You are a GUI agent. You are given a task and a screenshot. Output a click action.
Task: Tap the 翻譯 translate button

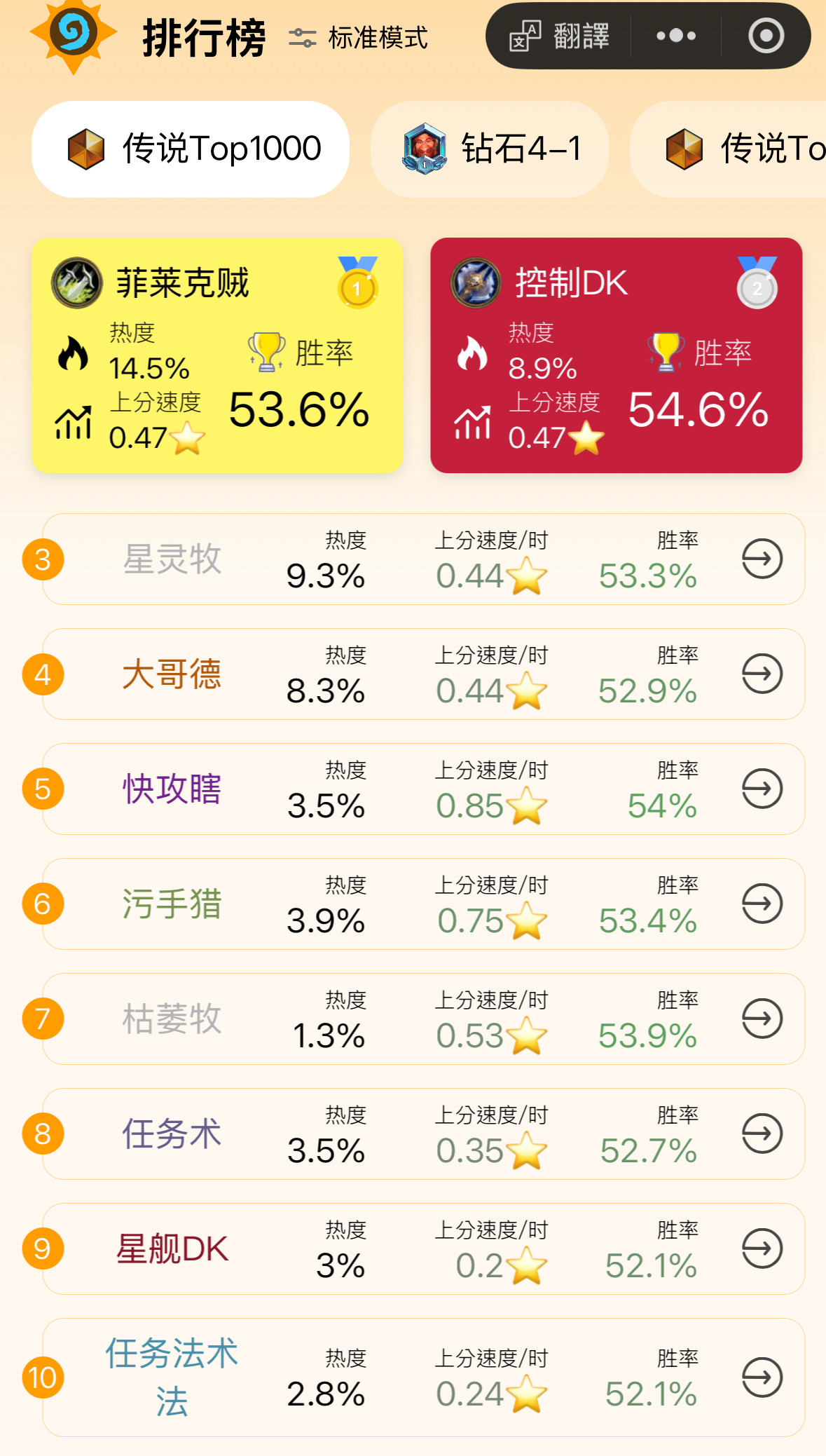click(559, 36)
